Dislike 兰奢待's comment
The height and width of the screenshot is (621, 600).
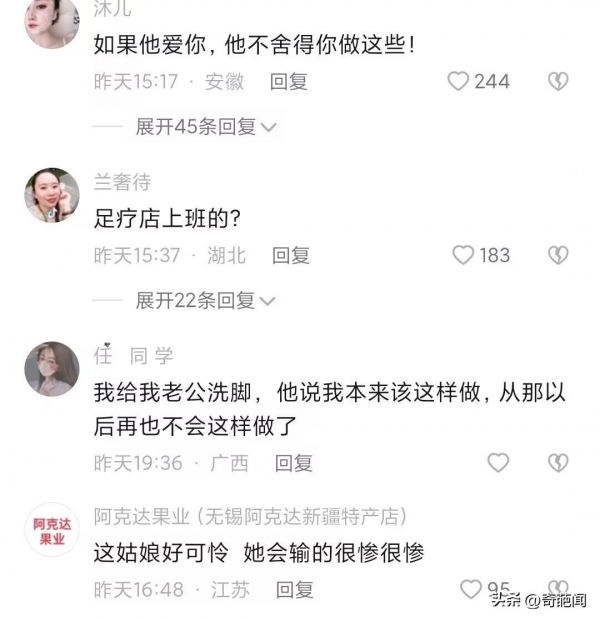[558, 255]
